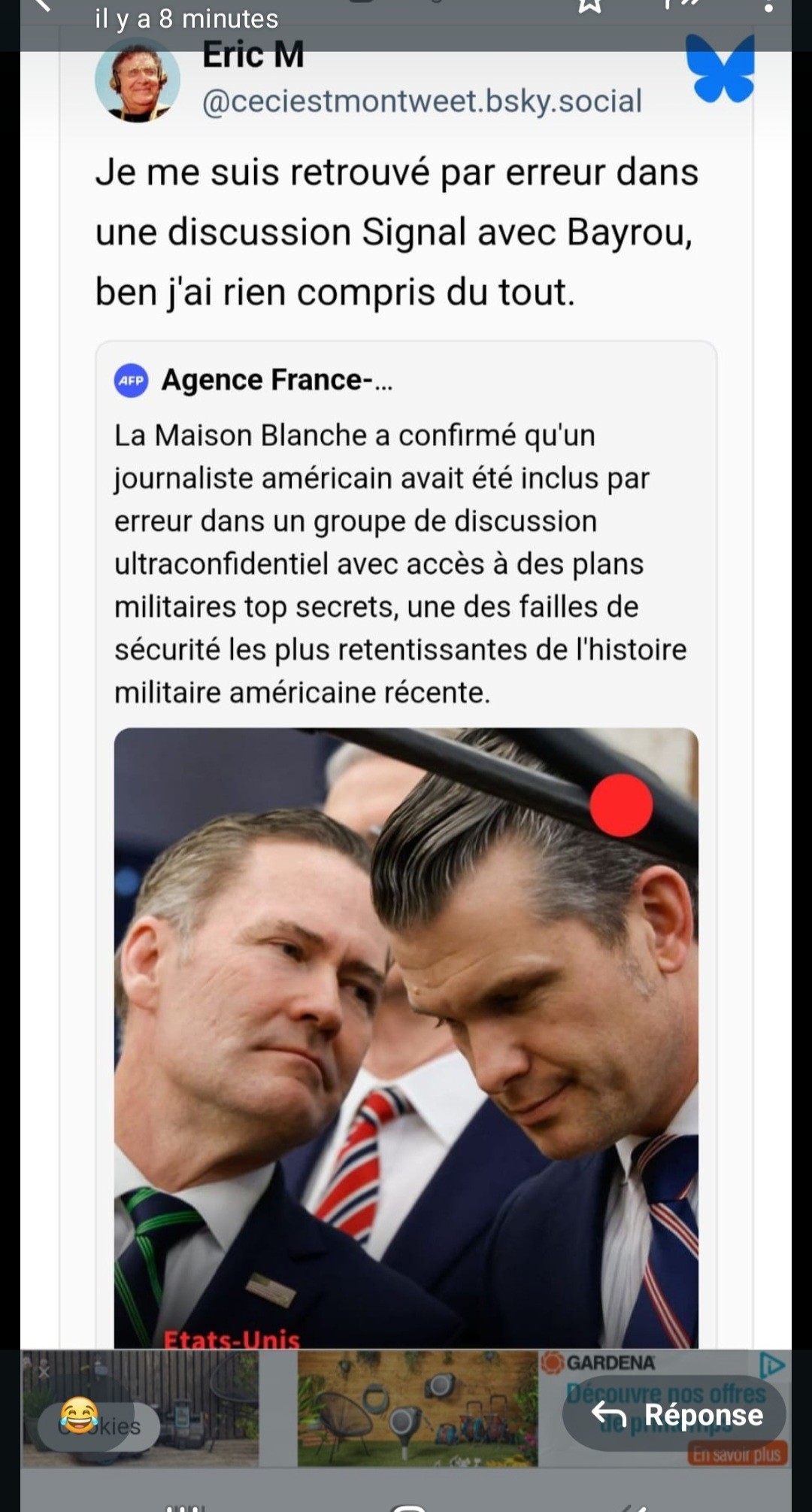Open the quoted Agence France-Presse post
The width and height of the screenshot is (812, 1512).
[x=406, y=527]
